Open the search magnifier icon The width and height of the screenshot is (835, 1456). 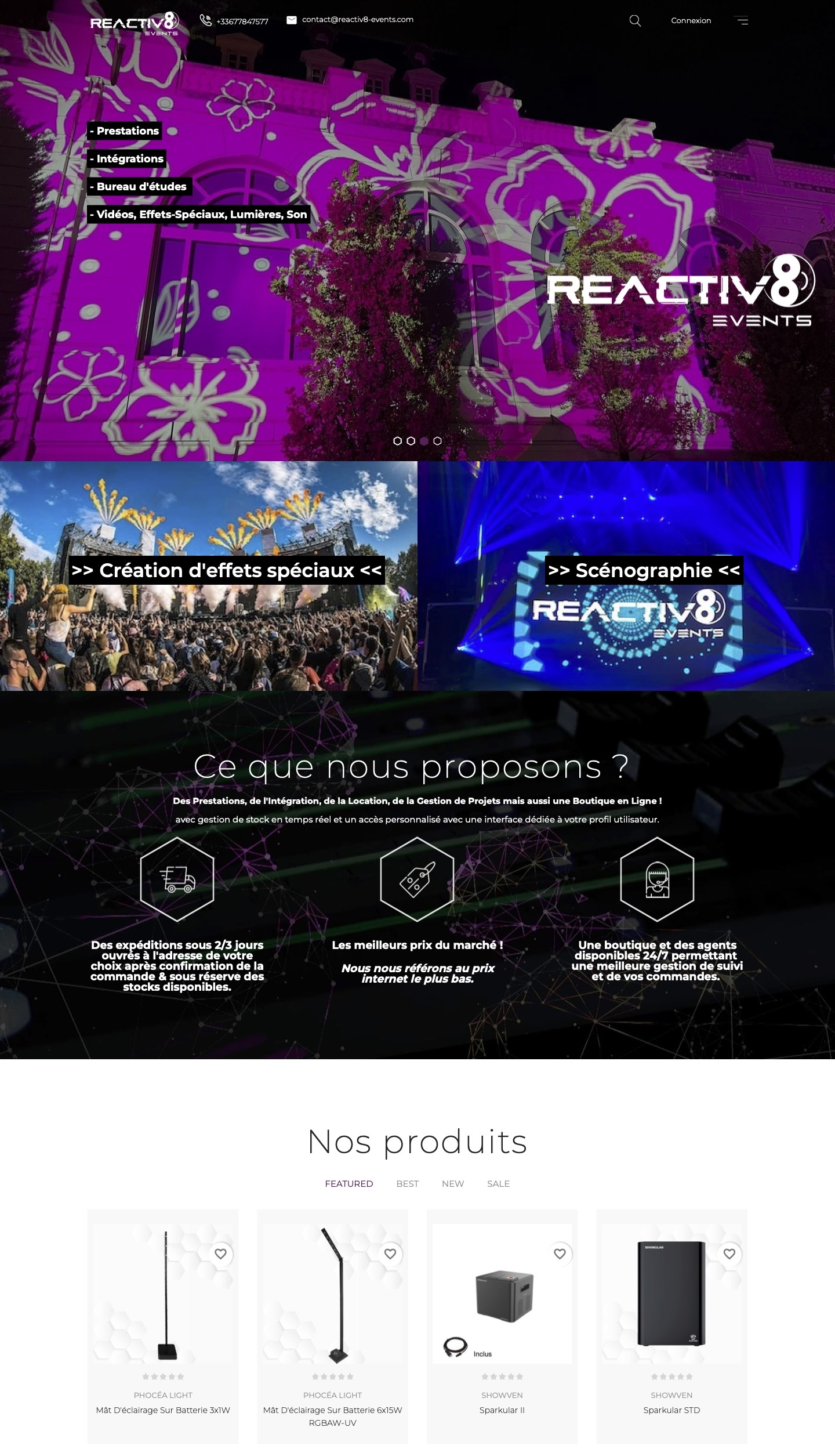[x=635, y=21]
